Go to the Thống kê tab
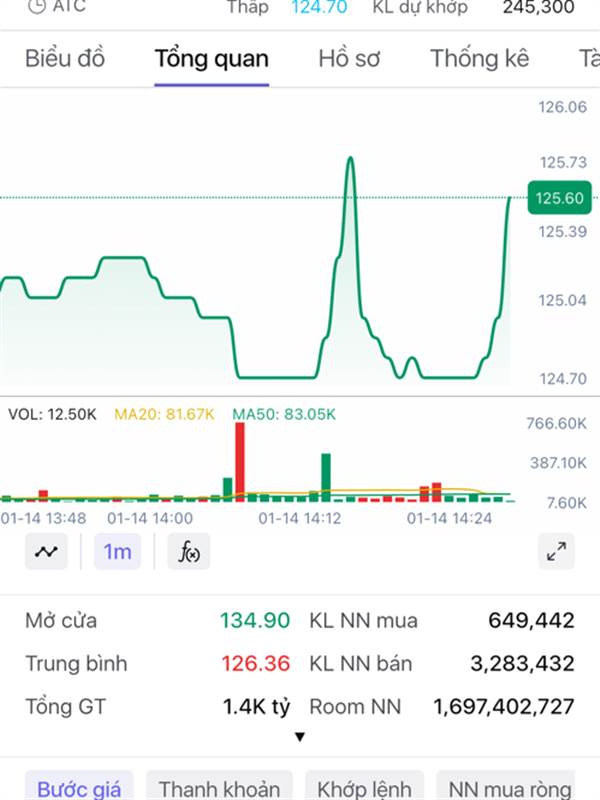The height and width of the screenshot is (800, 600). click(x=479, y=59)
